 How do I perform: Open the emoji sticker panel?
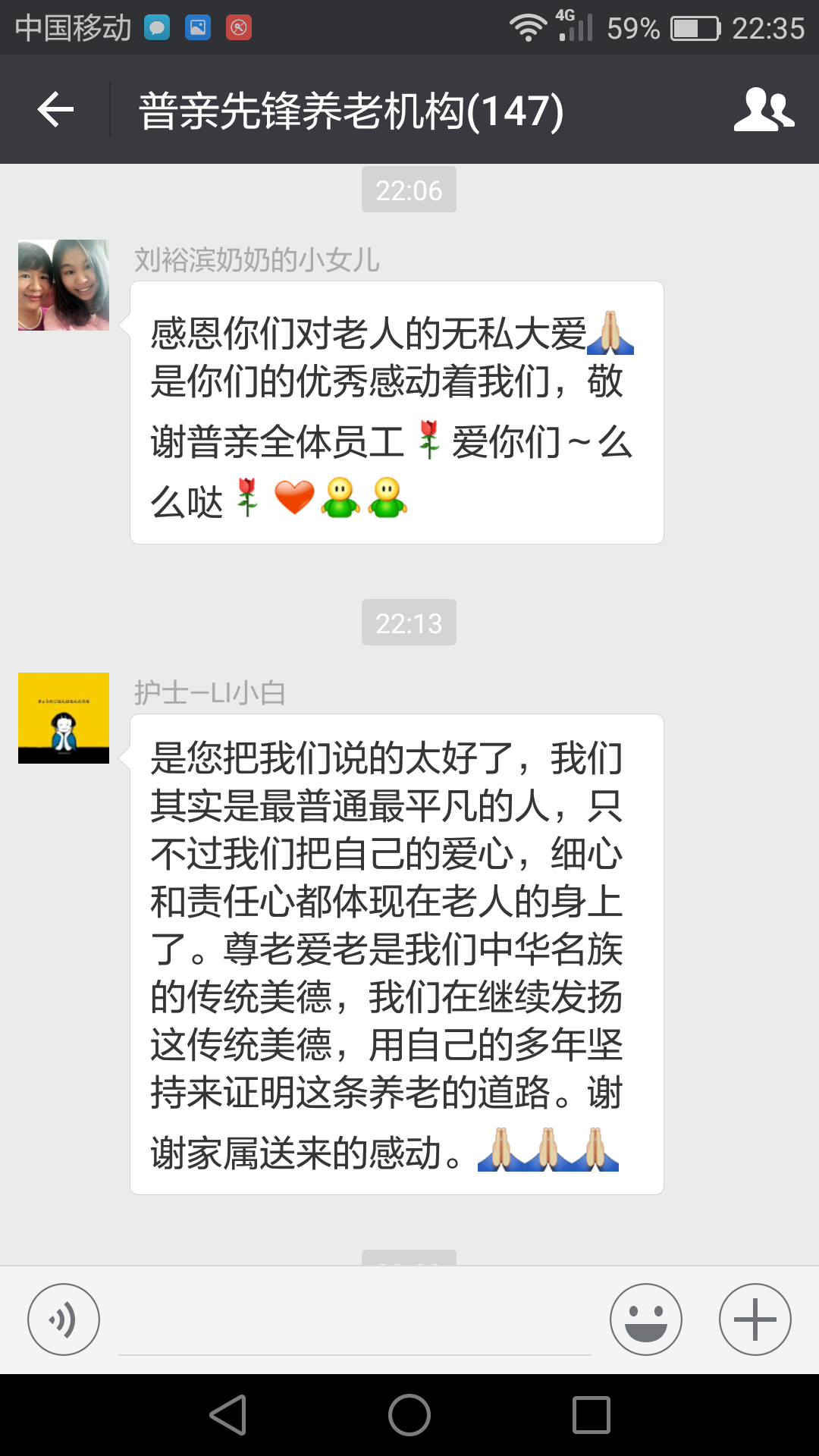point(645,1319)
